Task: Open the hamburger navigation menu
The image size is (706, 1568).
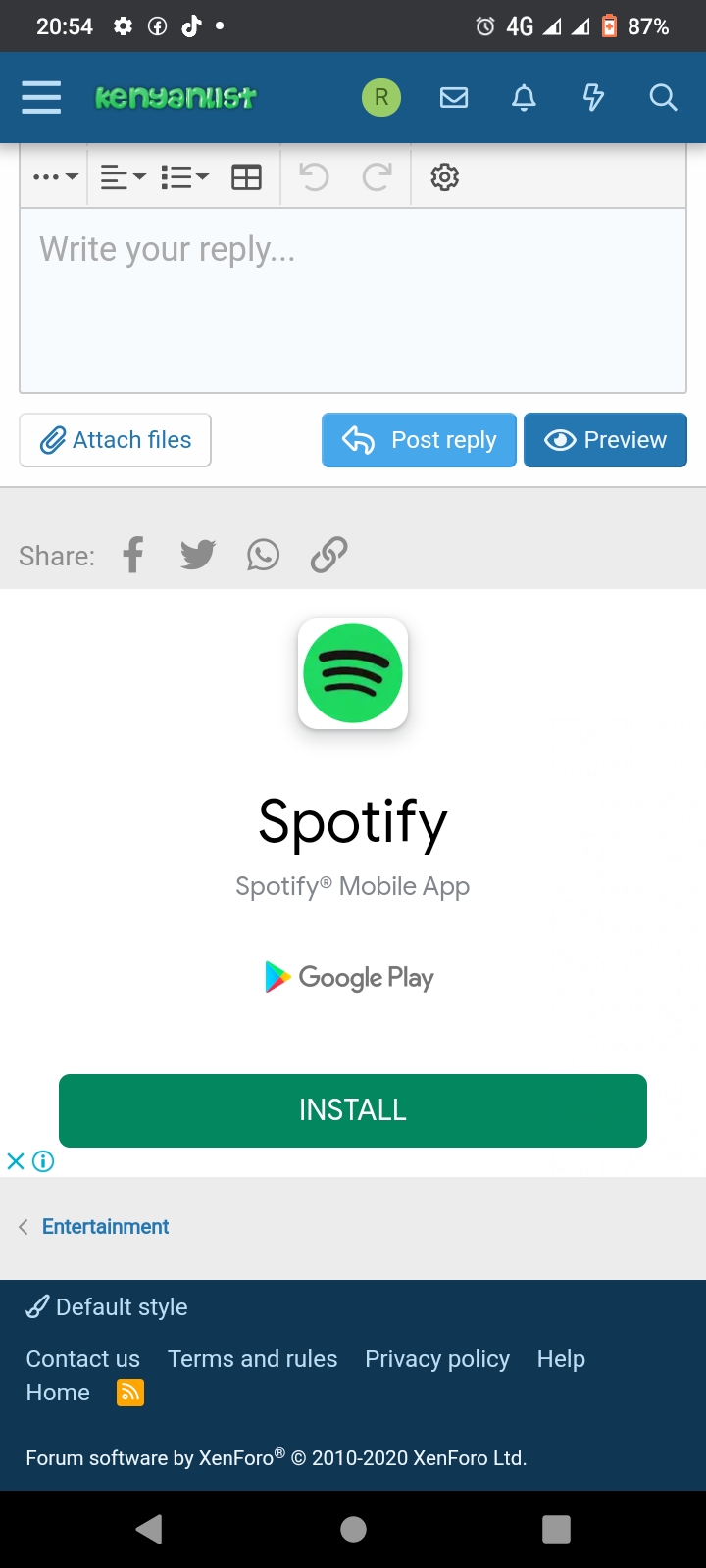Action: (41, 97)
